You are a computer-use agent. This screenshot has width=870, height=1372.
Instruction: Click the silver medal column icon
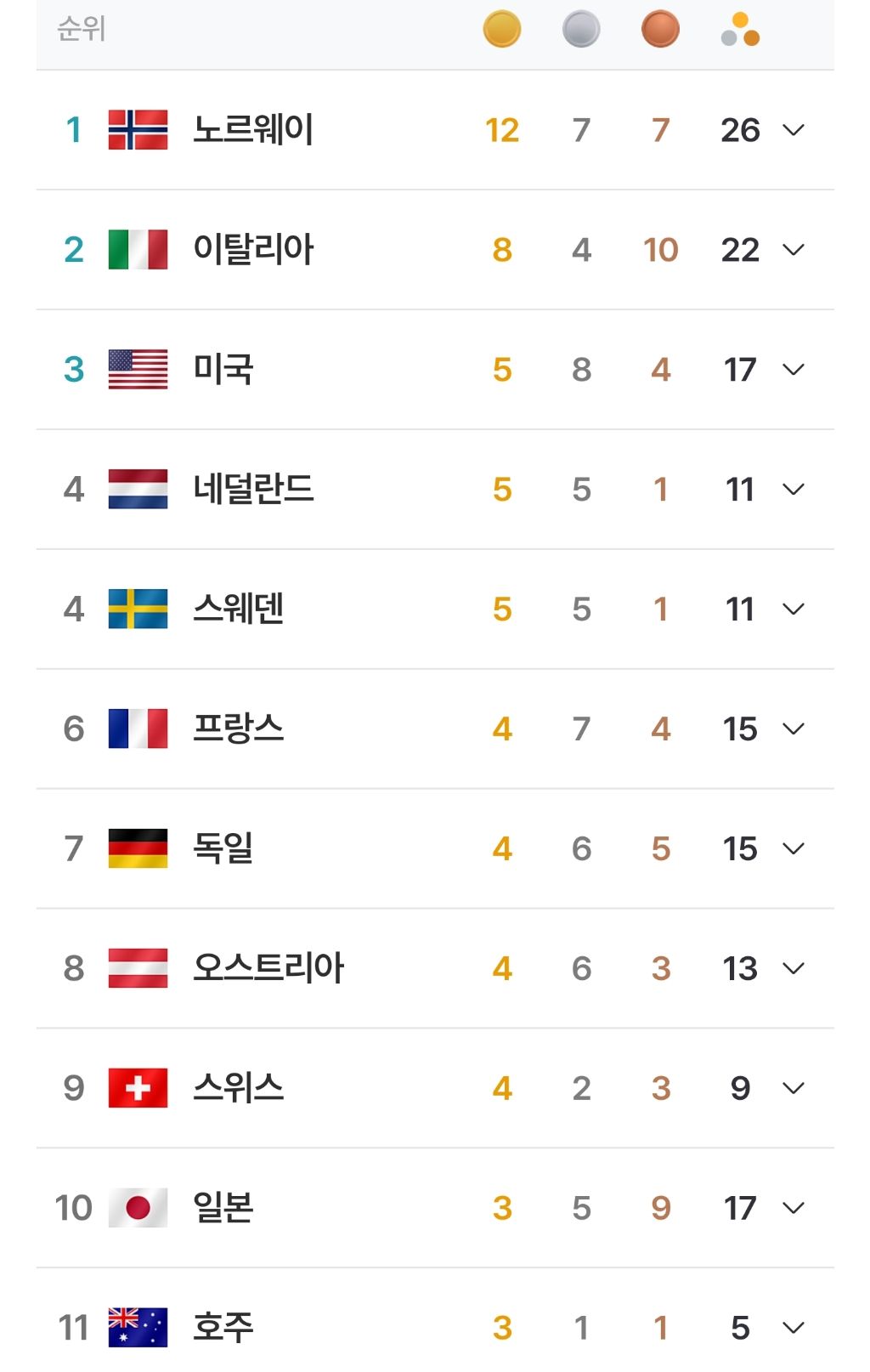(x=580, y=31)
